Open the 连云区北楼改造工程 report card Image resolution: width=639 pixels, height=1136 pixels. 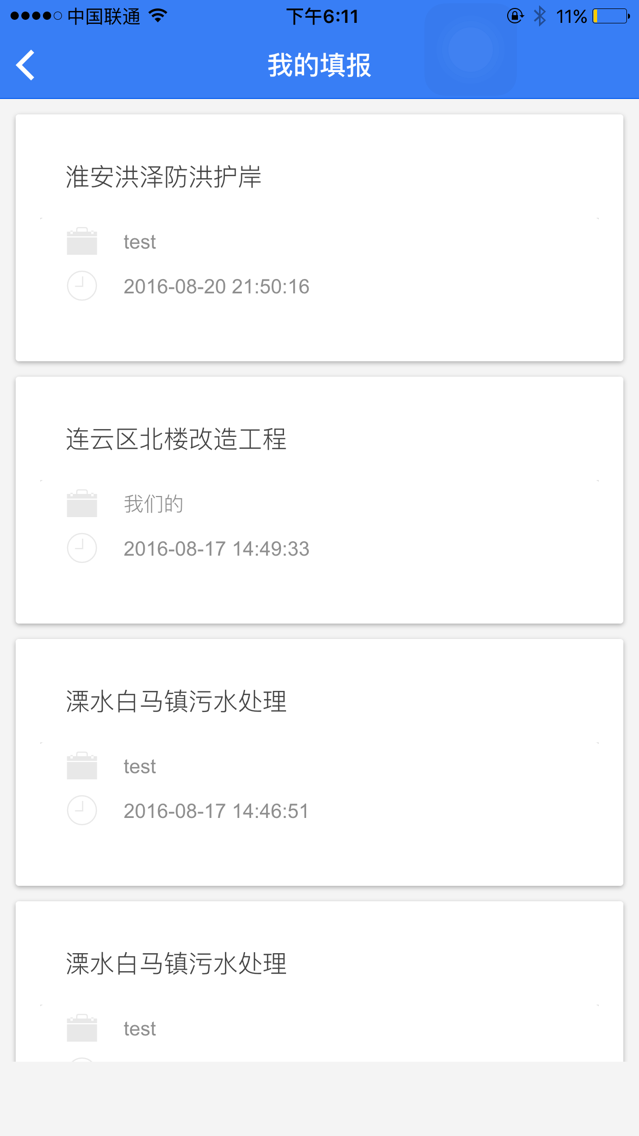[319, 499]
